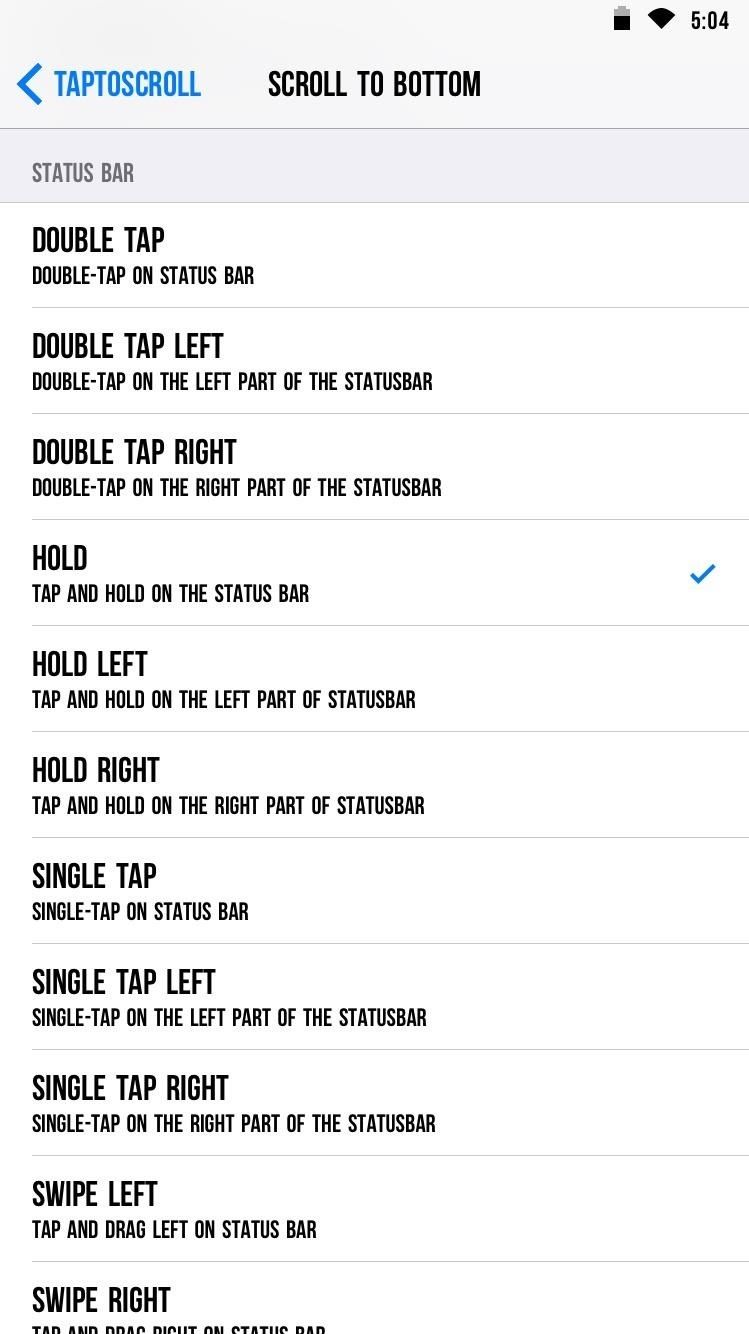Image resolution: width=749 pixels, height=1334 pixels.
Task: Go back to TapToScroll settings
Action: pos(109,84)
